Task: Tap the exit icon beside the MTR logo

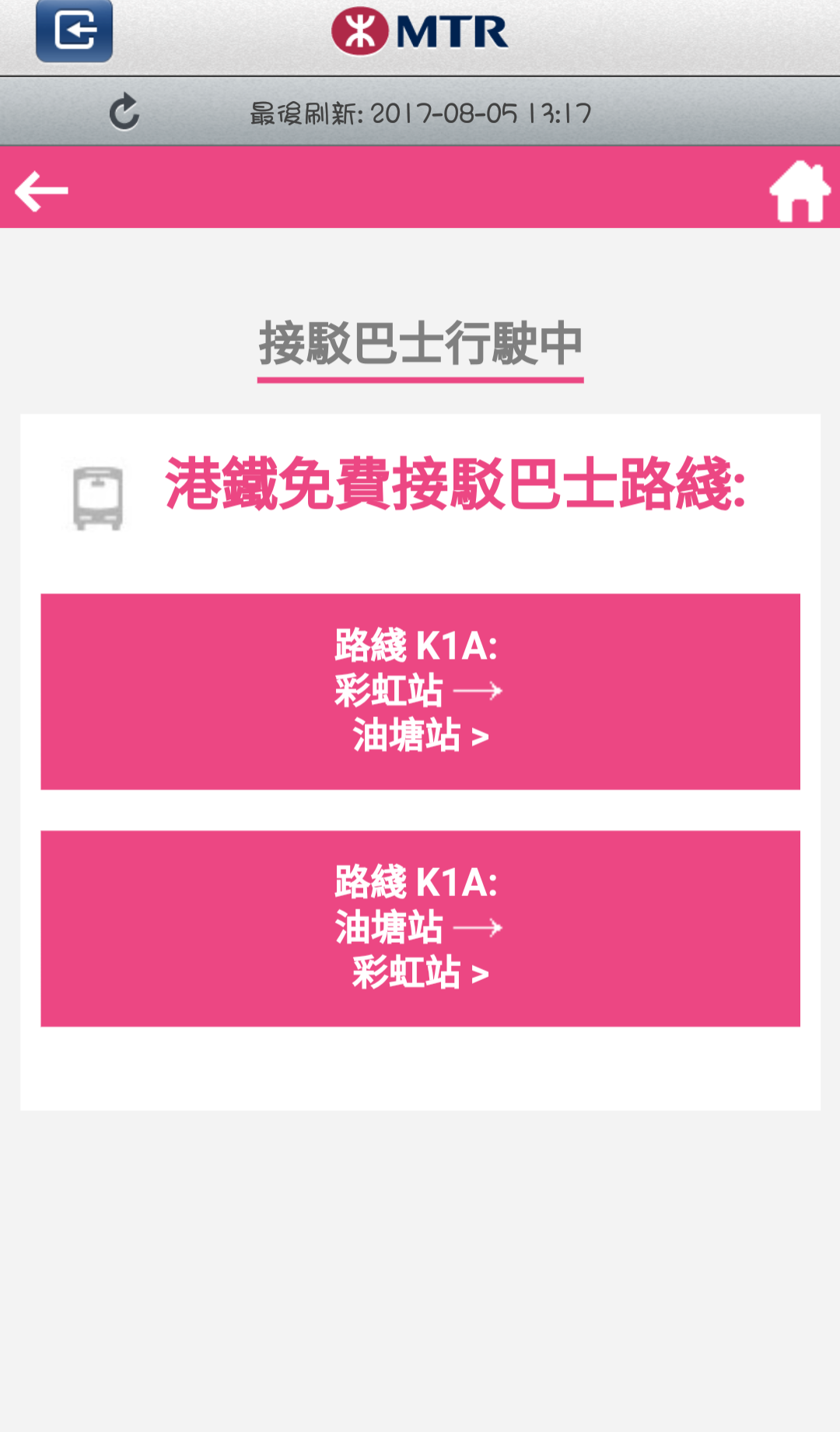Action: point(74,31)
